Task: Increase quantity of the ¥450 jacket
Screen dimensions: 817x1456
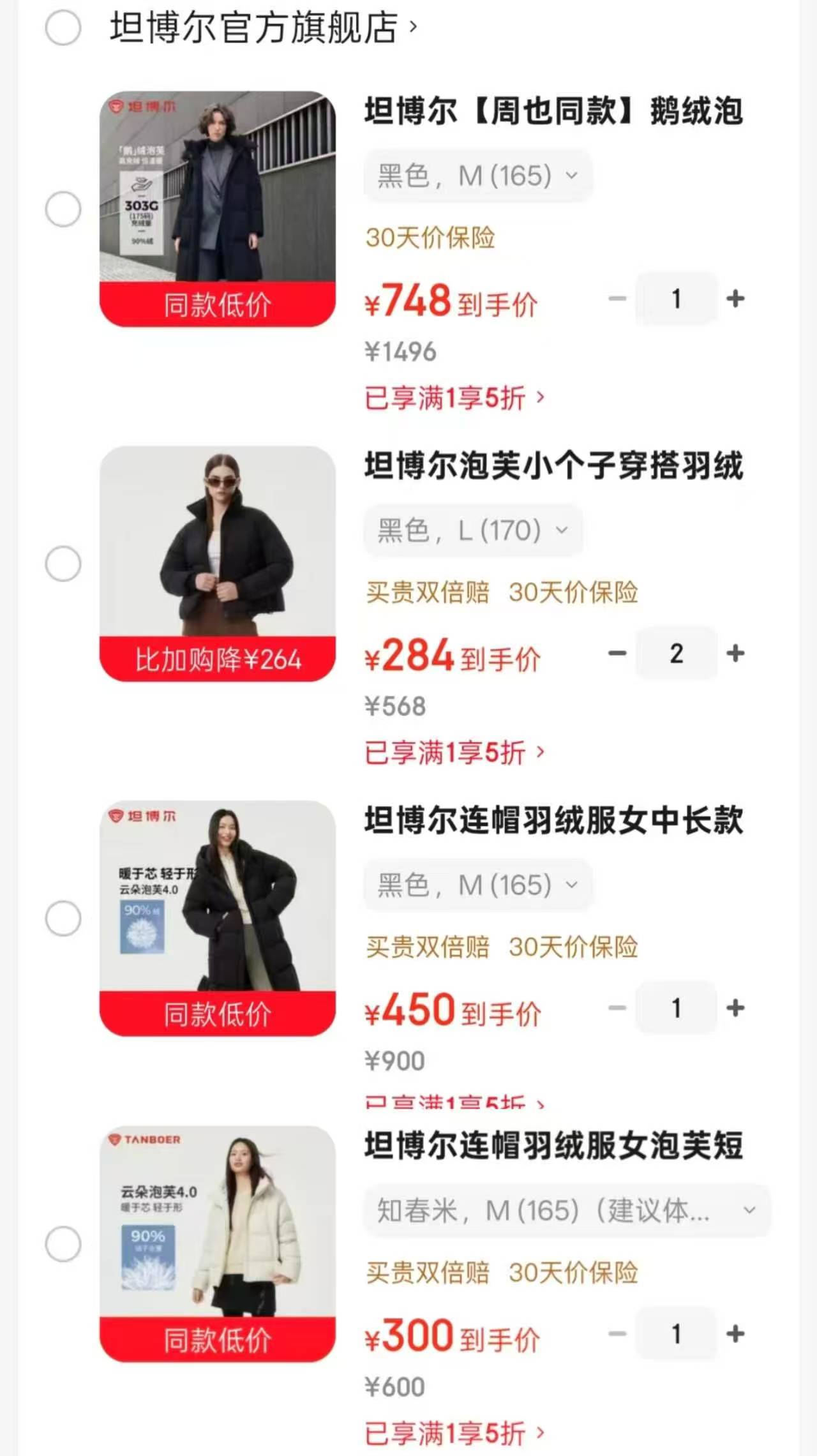Action: 735,1008
